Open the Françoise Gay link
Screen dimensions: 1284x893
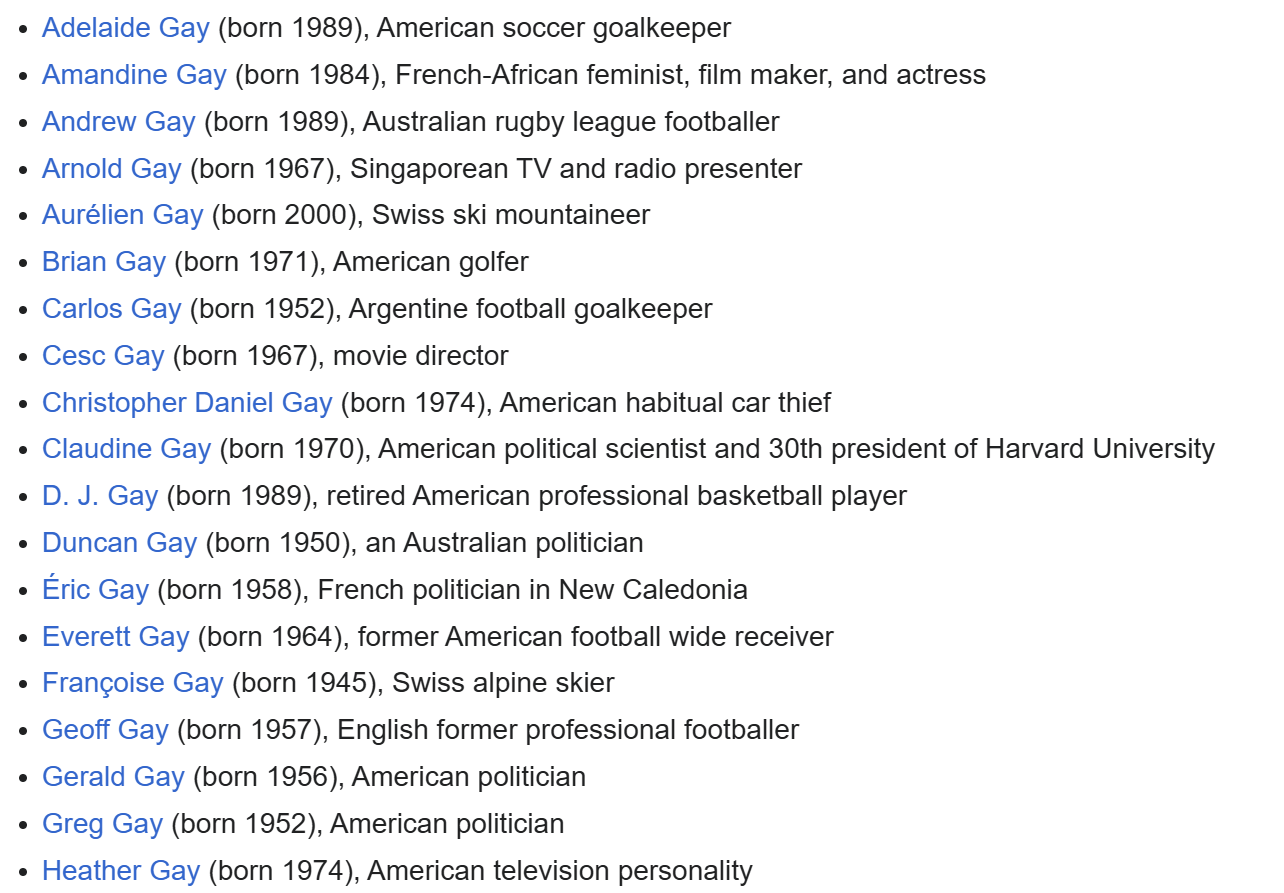pyautogui.click(x=132, y=683)
